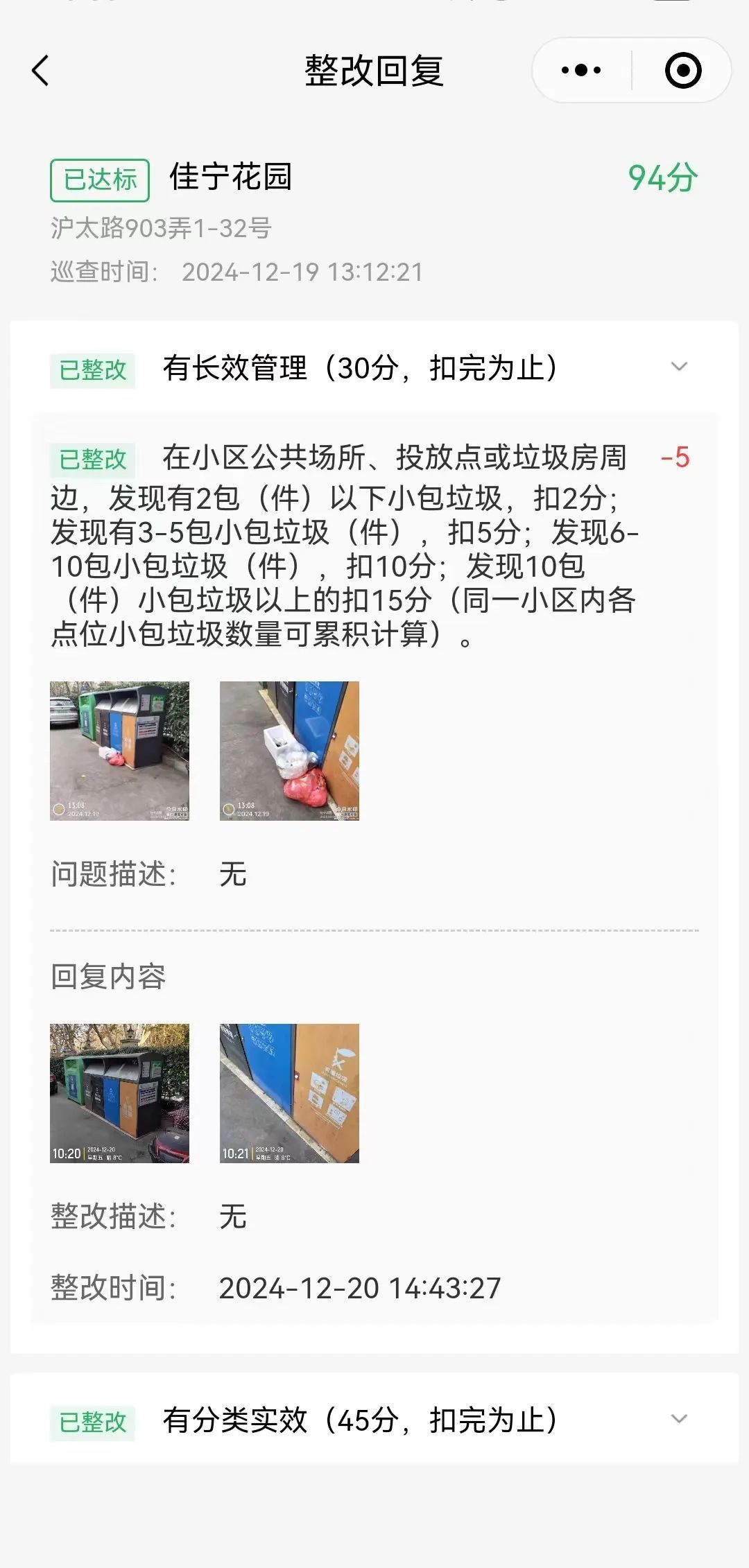Expand the 有分类实效 section
This screenshot has height=1568, width=749.
point(679,1419)
